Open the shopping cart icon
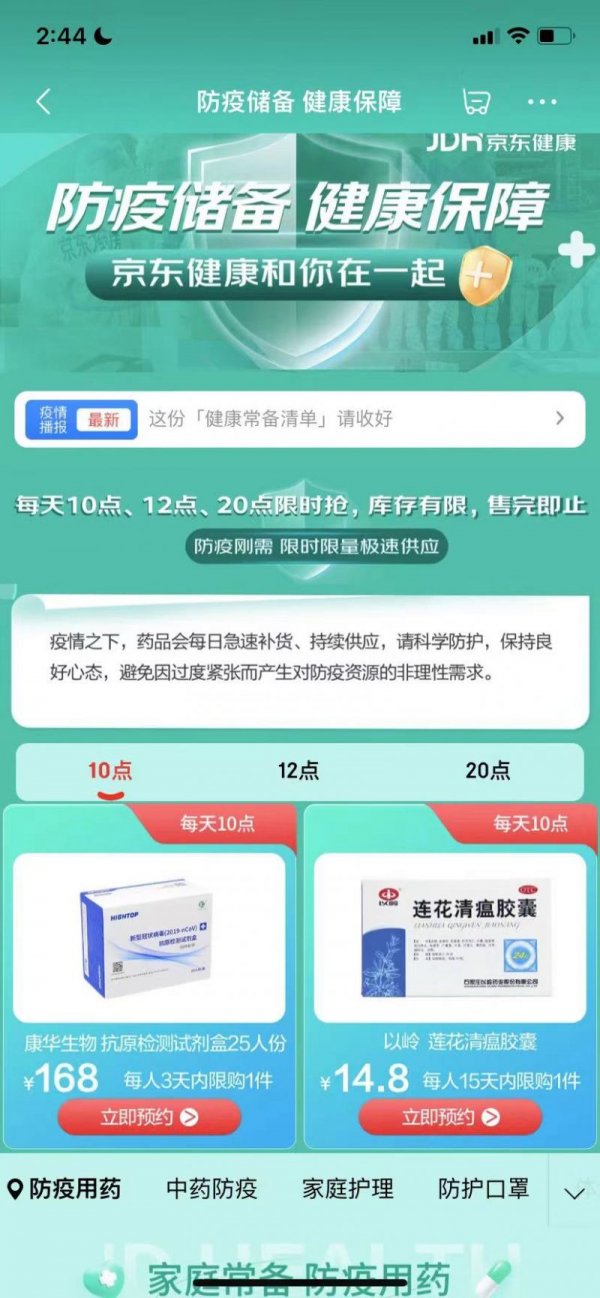Image resolution: width=600 pixels, height=1298 pixels. pos(476,102)
